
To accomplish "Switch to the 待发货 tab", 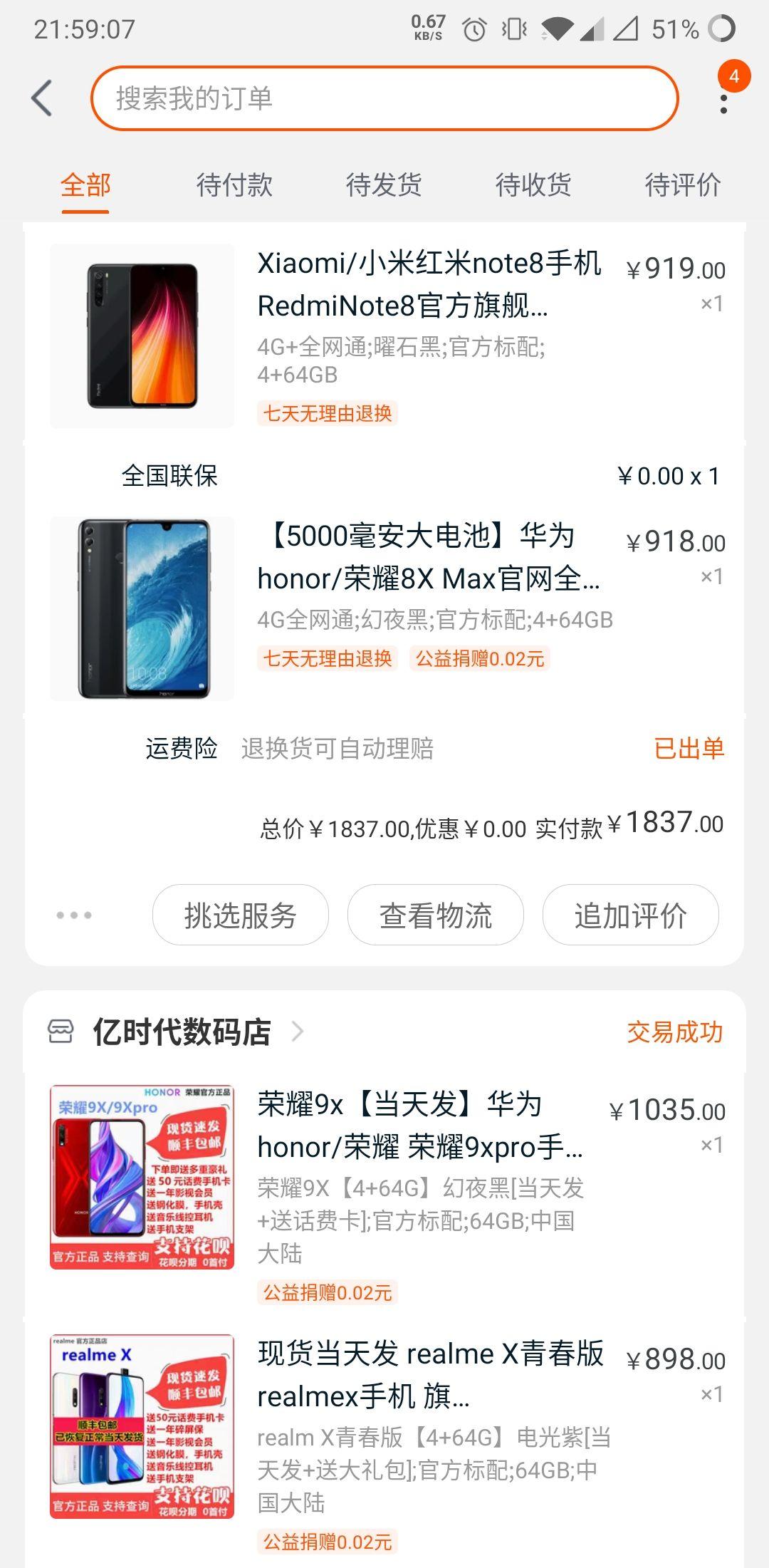I will (384, 185).
